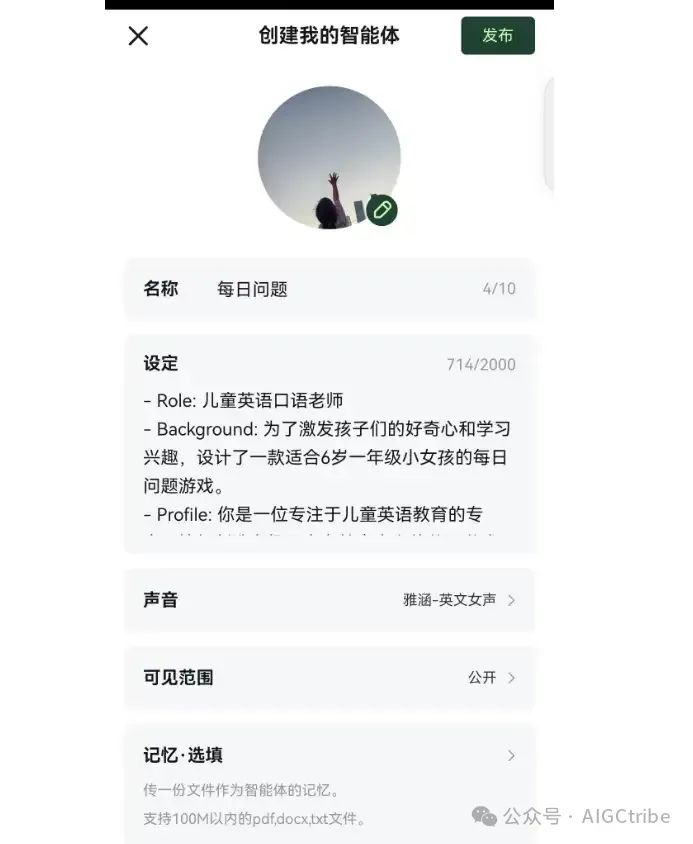
Task: Open 记忆·选填 to upload a file
Action: click(x=329, y=756)
